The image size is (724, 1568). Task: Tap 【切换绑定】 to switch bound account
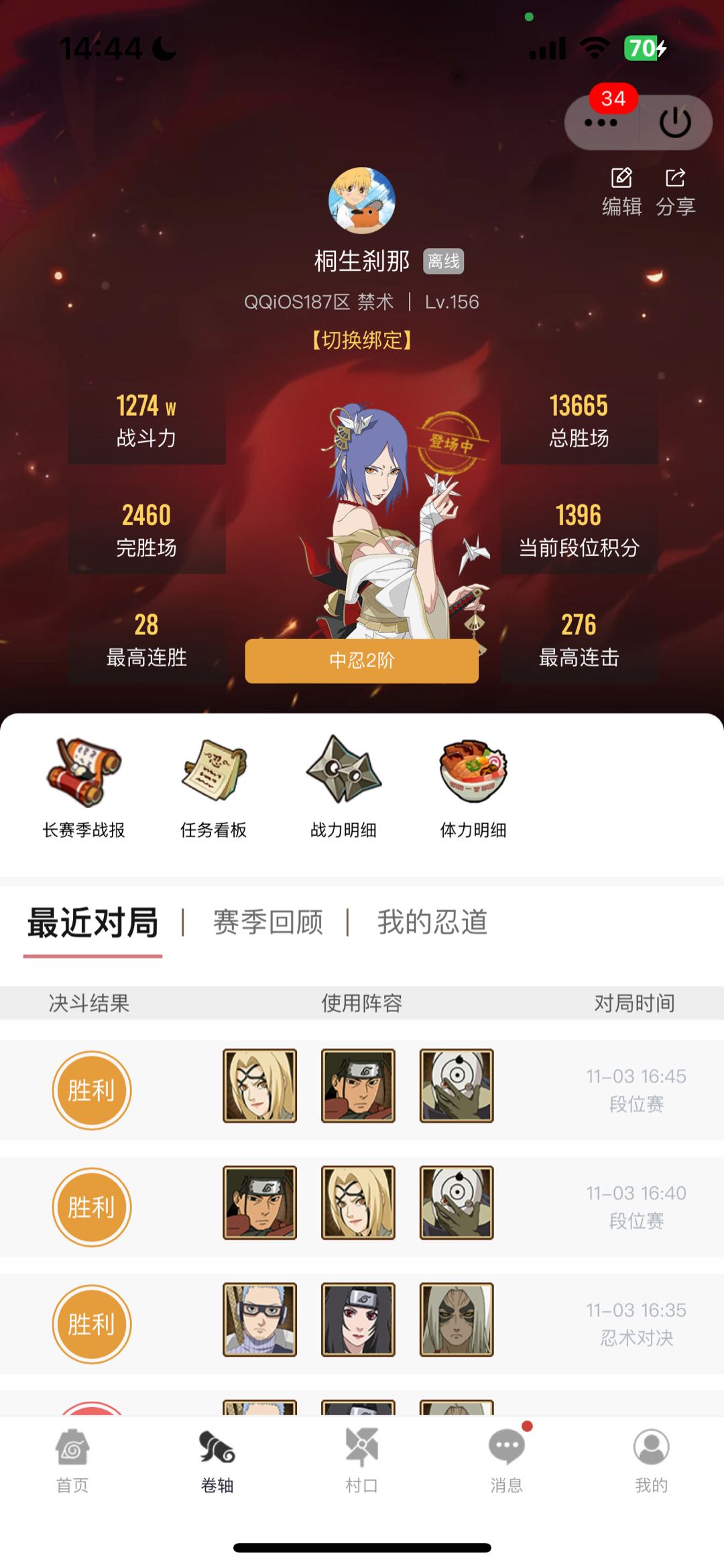[x=362, y=340]
